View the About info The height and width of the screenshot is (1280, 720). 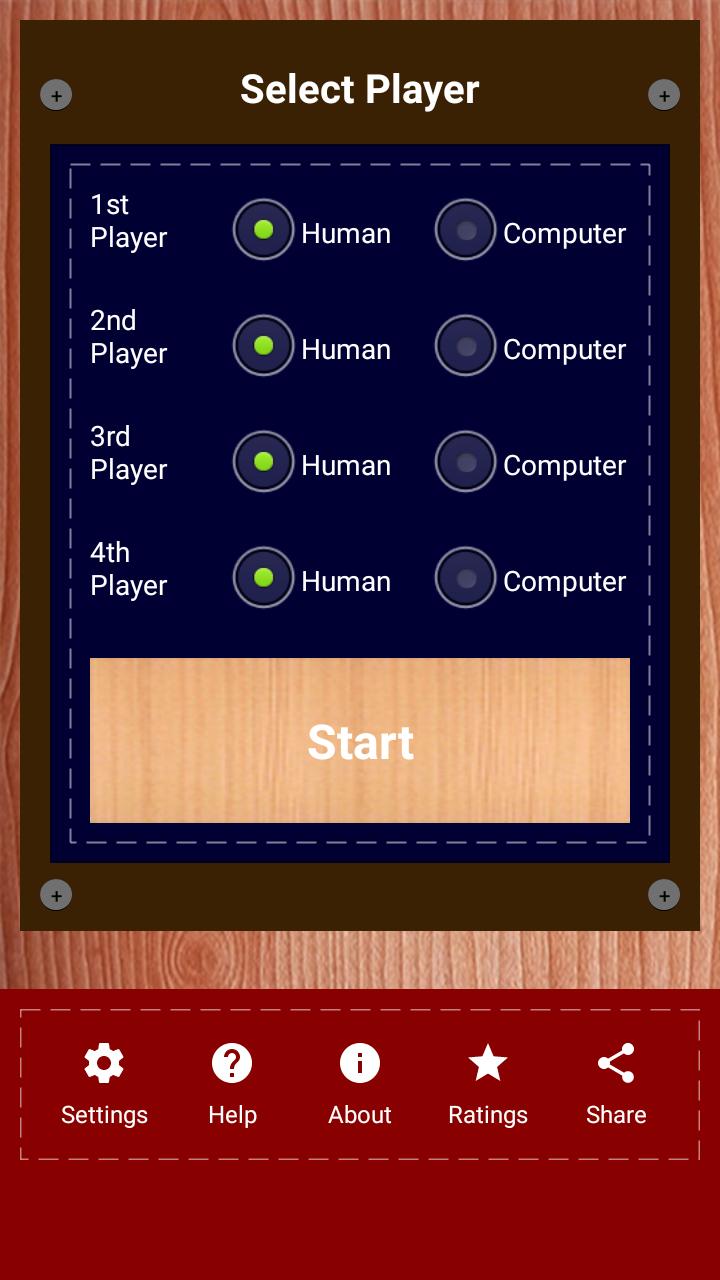(x=360, y=1084)
